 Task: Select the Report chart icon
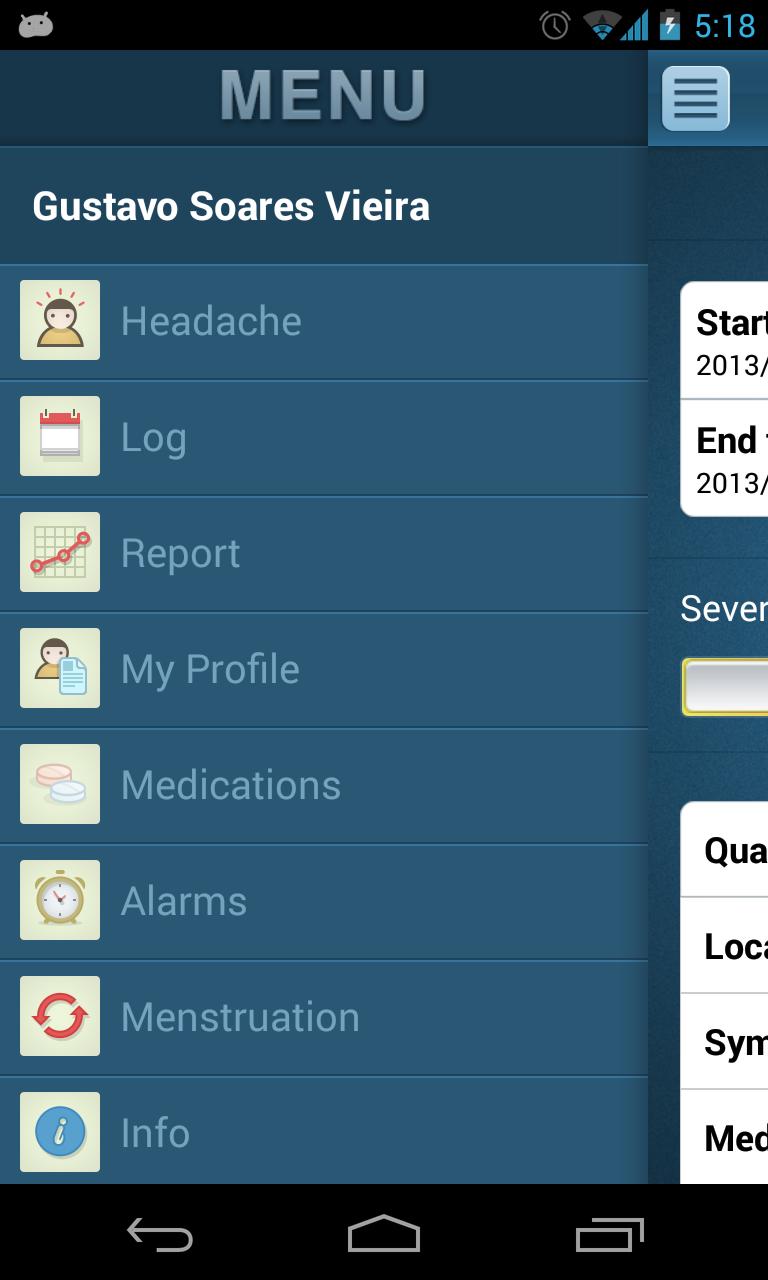59,552
